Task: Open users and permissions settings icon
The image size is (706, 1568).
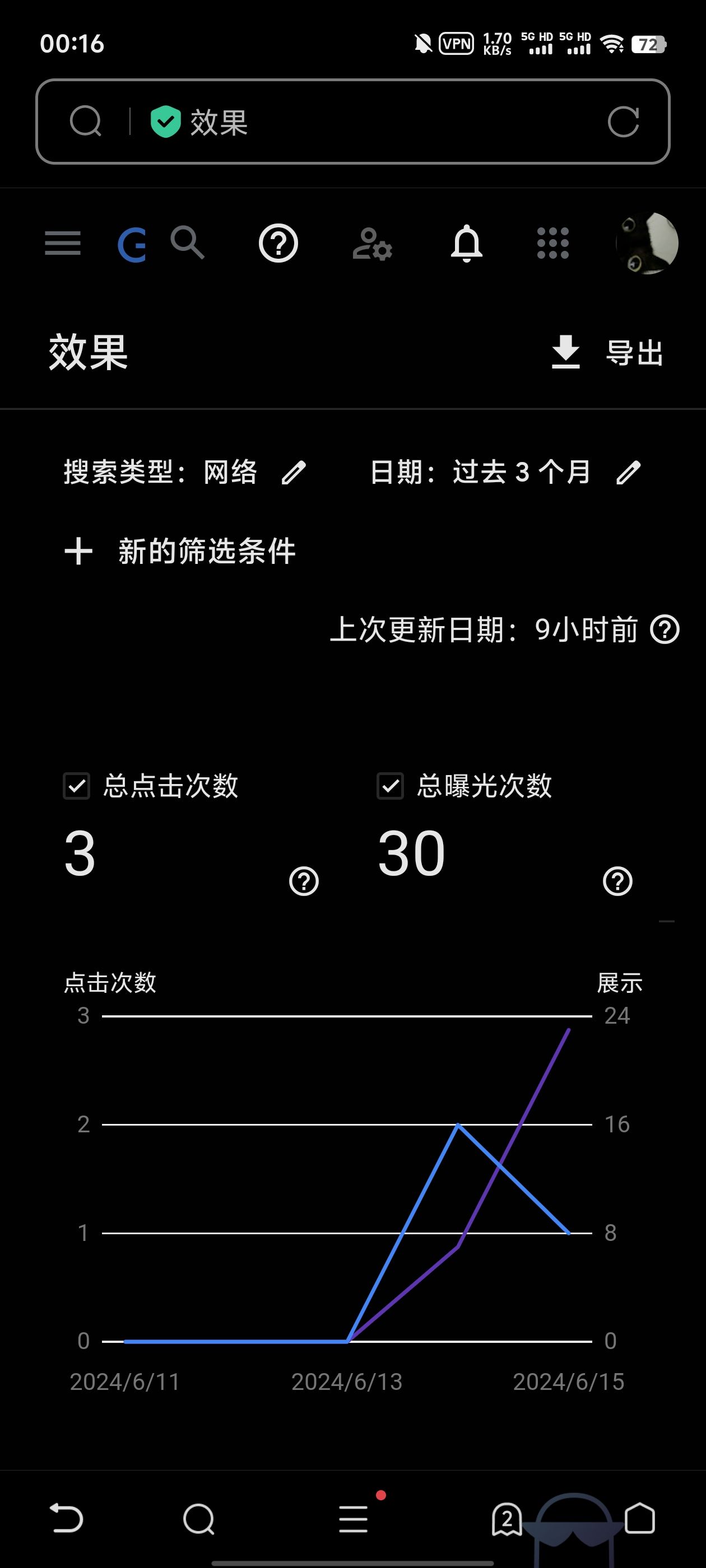Action: 372,244
